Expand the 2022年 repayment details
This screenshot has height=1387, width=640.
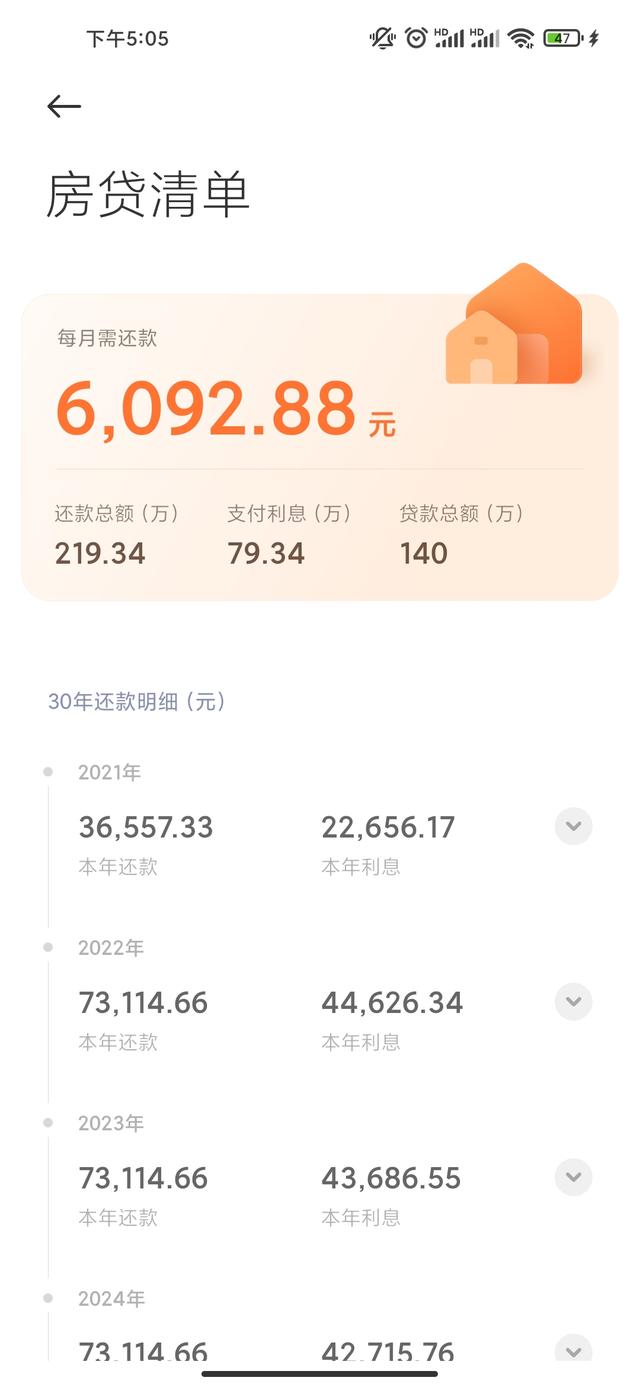(573, 1002)
